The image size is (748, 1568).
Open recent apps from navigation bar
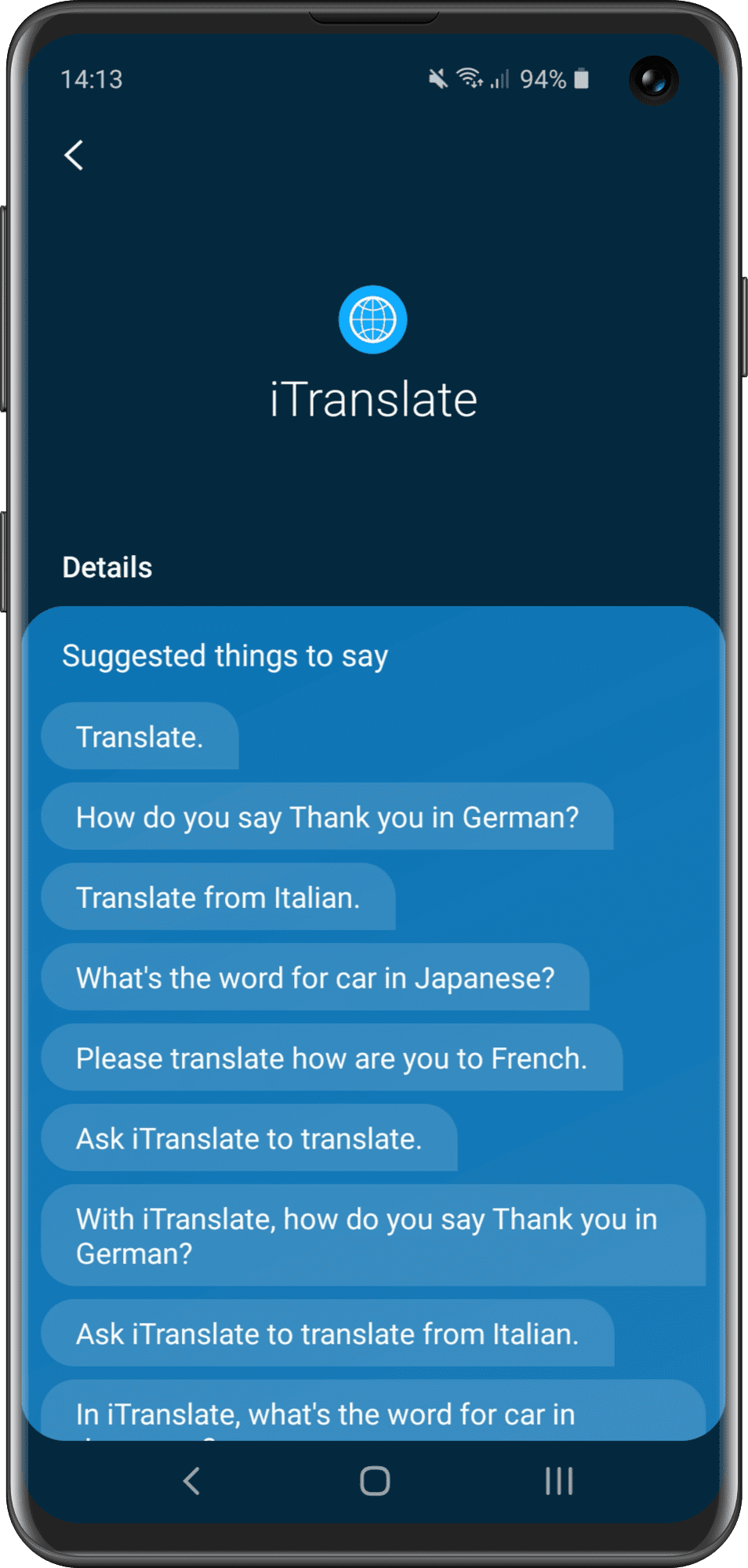pyautogui.click(x=559, y=1481)
